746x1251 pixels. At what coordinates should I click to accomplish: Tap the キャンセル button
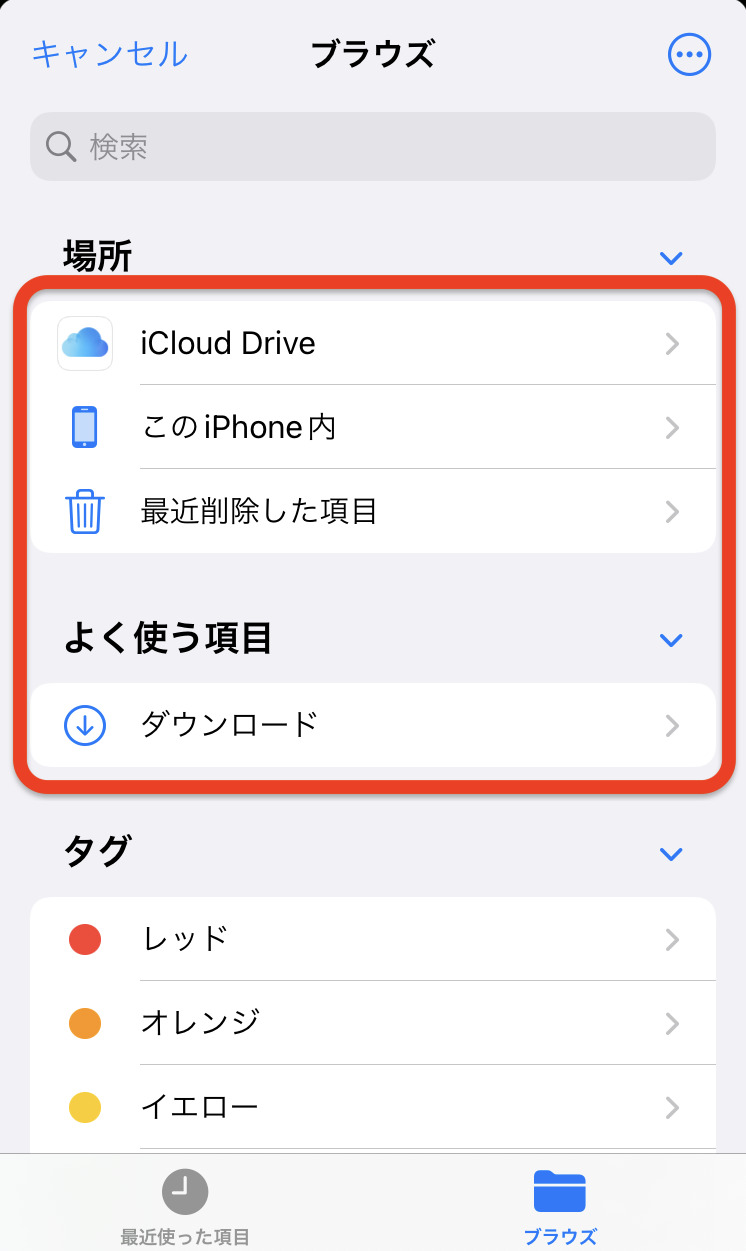[110, 54]
